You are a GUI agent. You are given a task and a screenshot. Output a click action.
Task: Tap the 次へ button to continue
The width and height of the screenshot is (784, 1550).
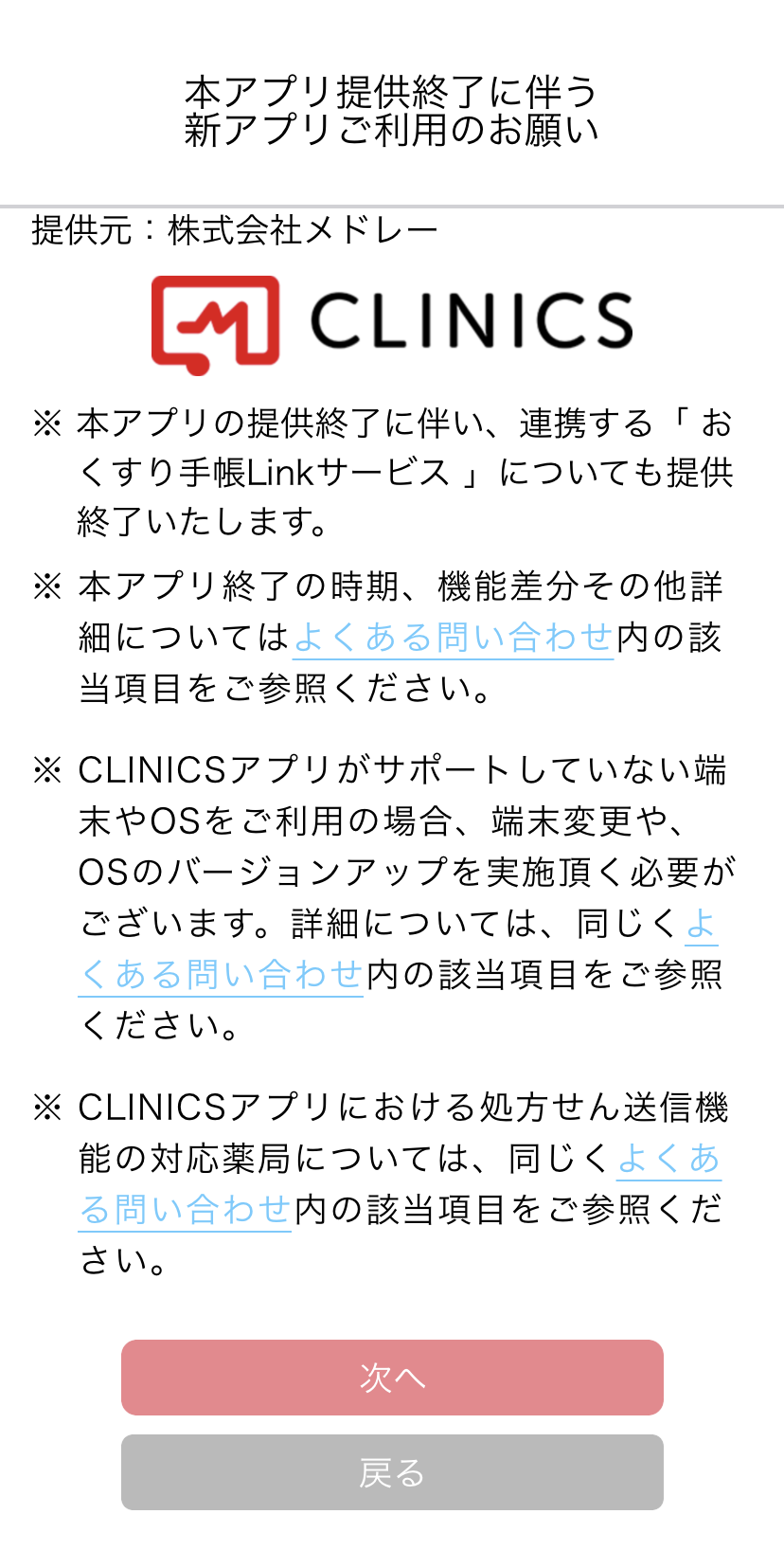click(x=392, y=1377)
